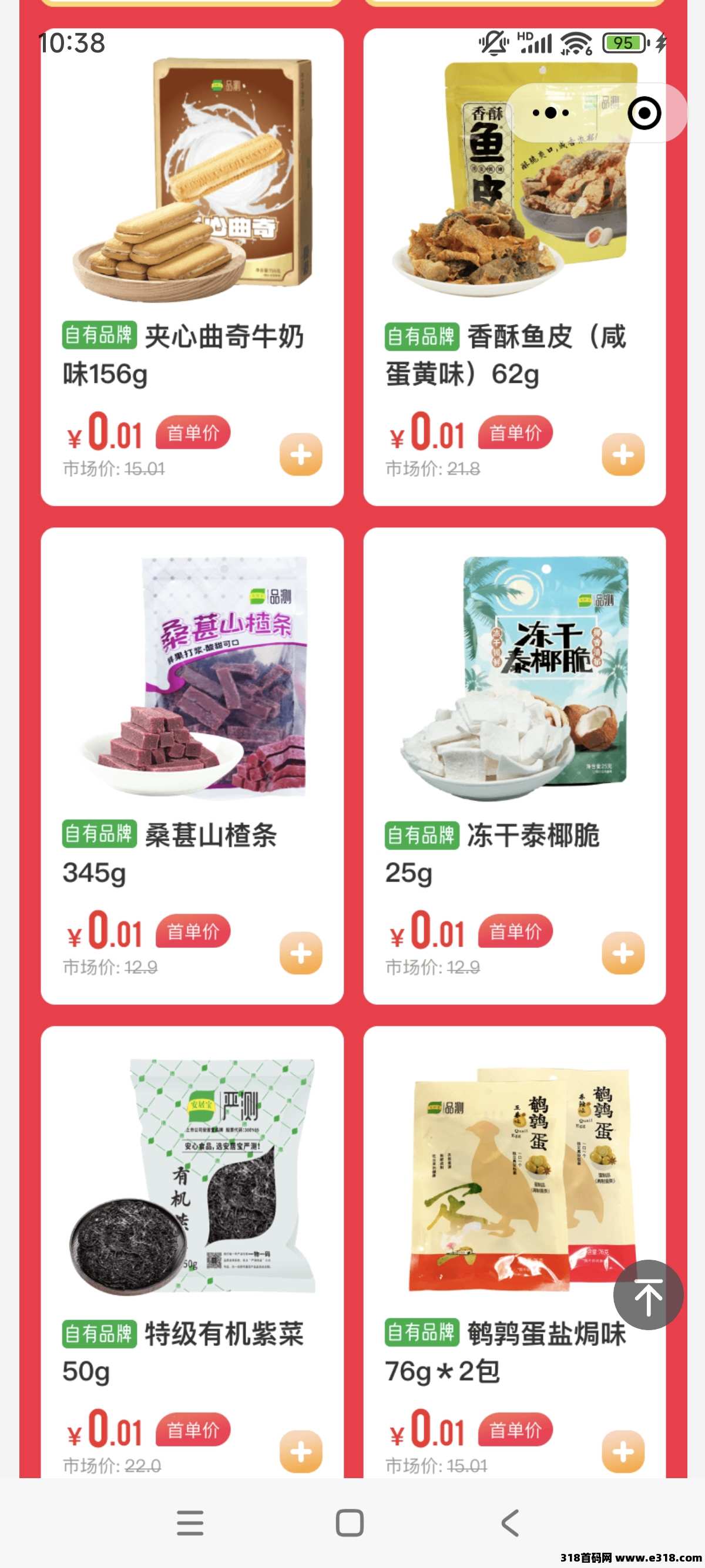Close the mini program

point(644,113)
